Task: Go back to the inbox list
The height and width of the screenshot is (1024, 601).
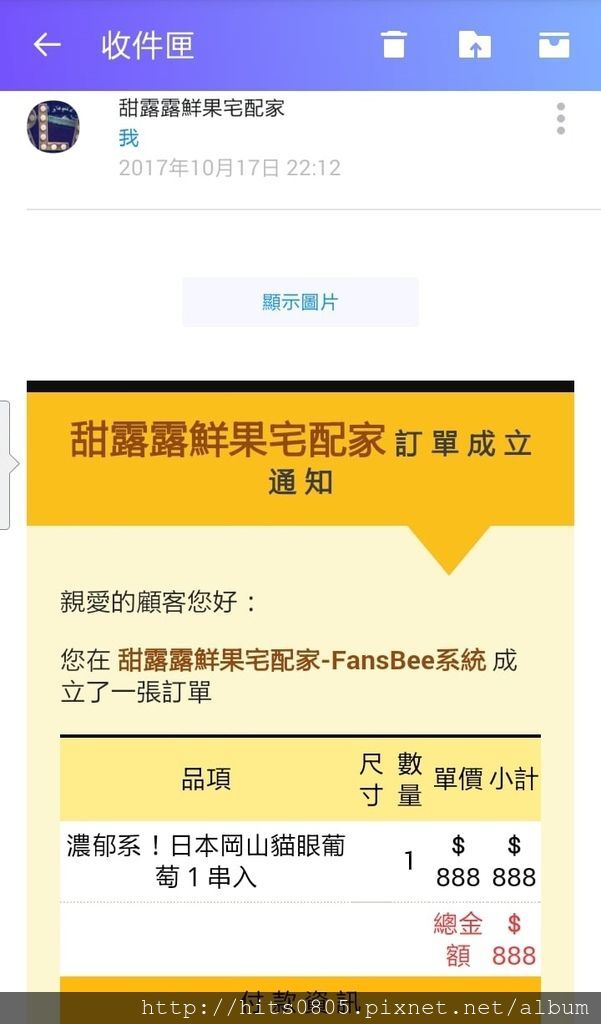Action: point(47,45)
